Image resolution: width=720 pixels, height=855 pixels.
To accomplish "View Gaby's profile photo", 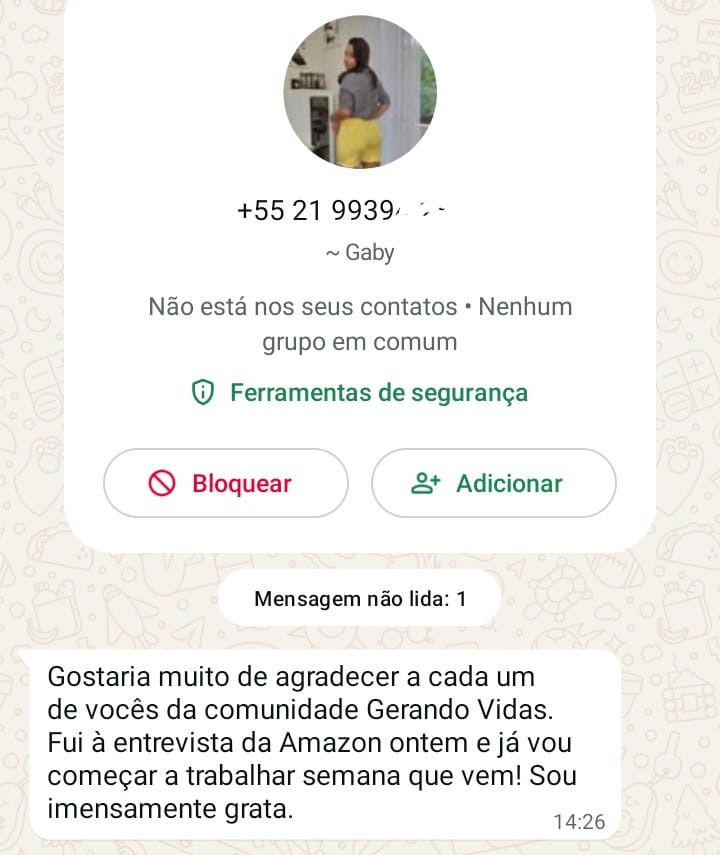I will pyautogui.click(x=360, y=92).
